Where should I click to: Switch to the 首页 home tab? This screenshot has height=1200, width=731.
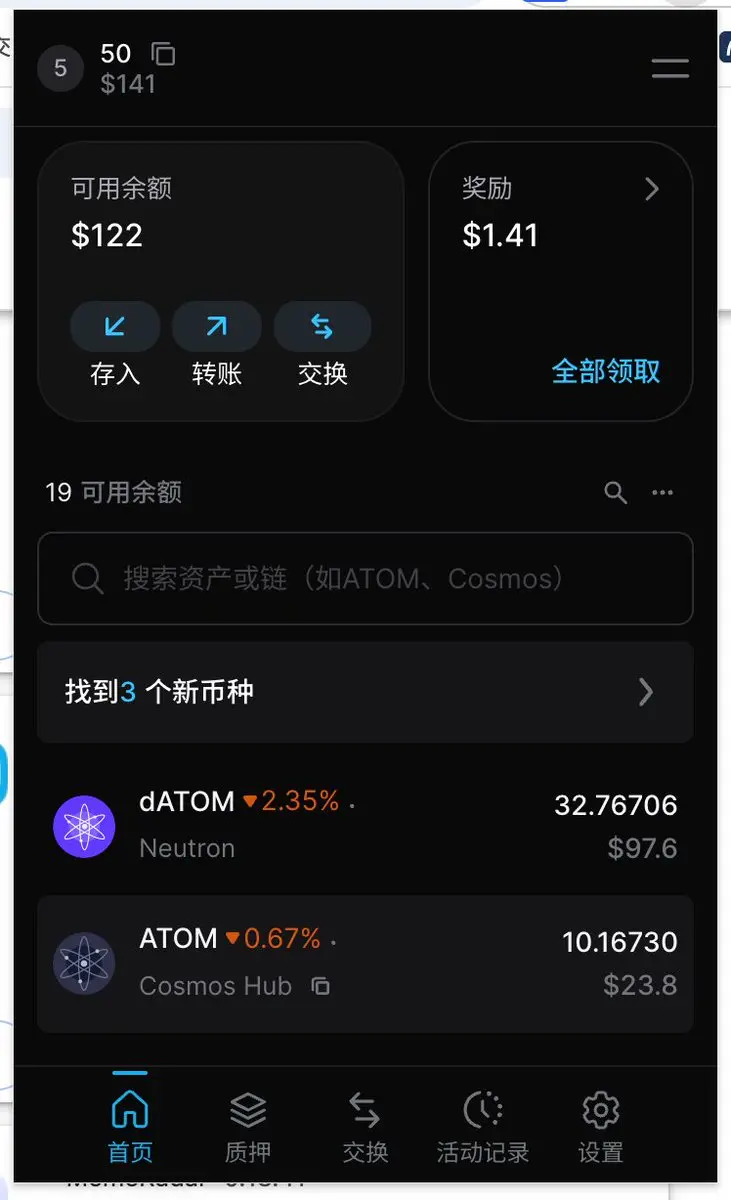pos(130,1126)
